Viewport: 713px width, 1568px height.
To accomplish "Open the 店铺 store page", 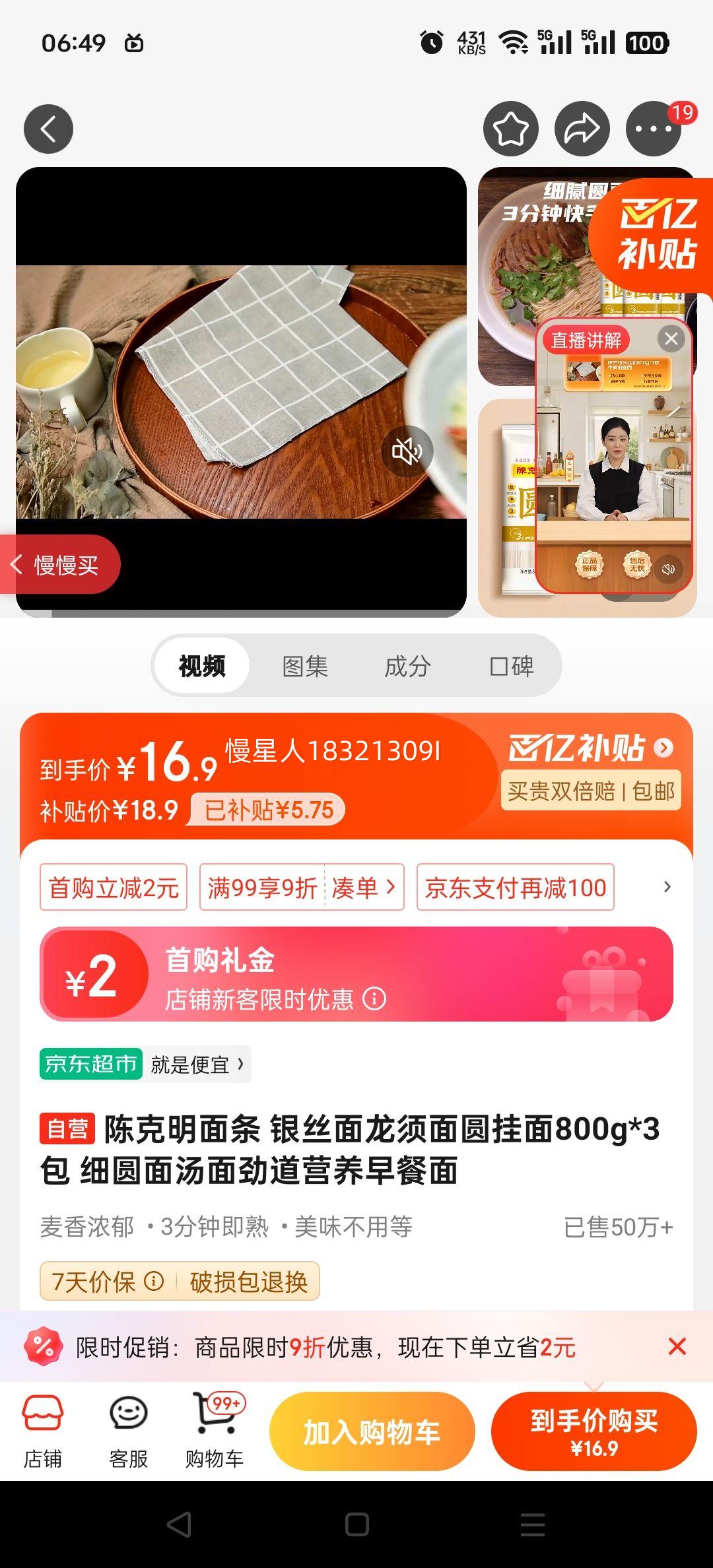I will 44,1425.
